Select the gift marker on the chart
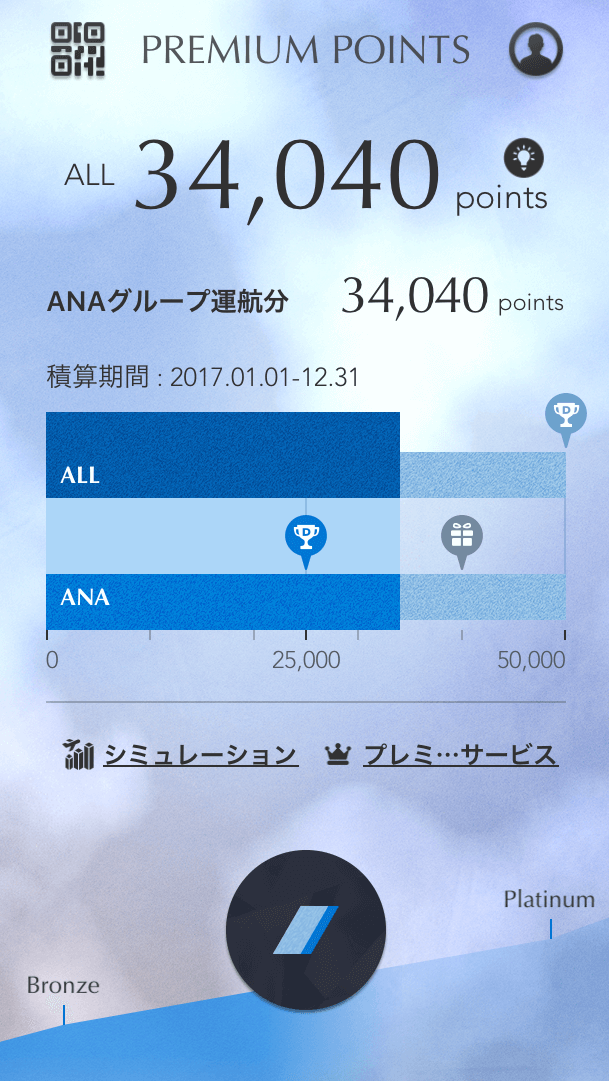This screenshot has width=609, height=1081. [461, 537]
